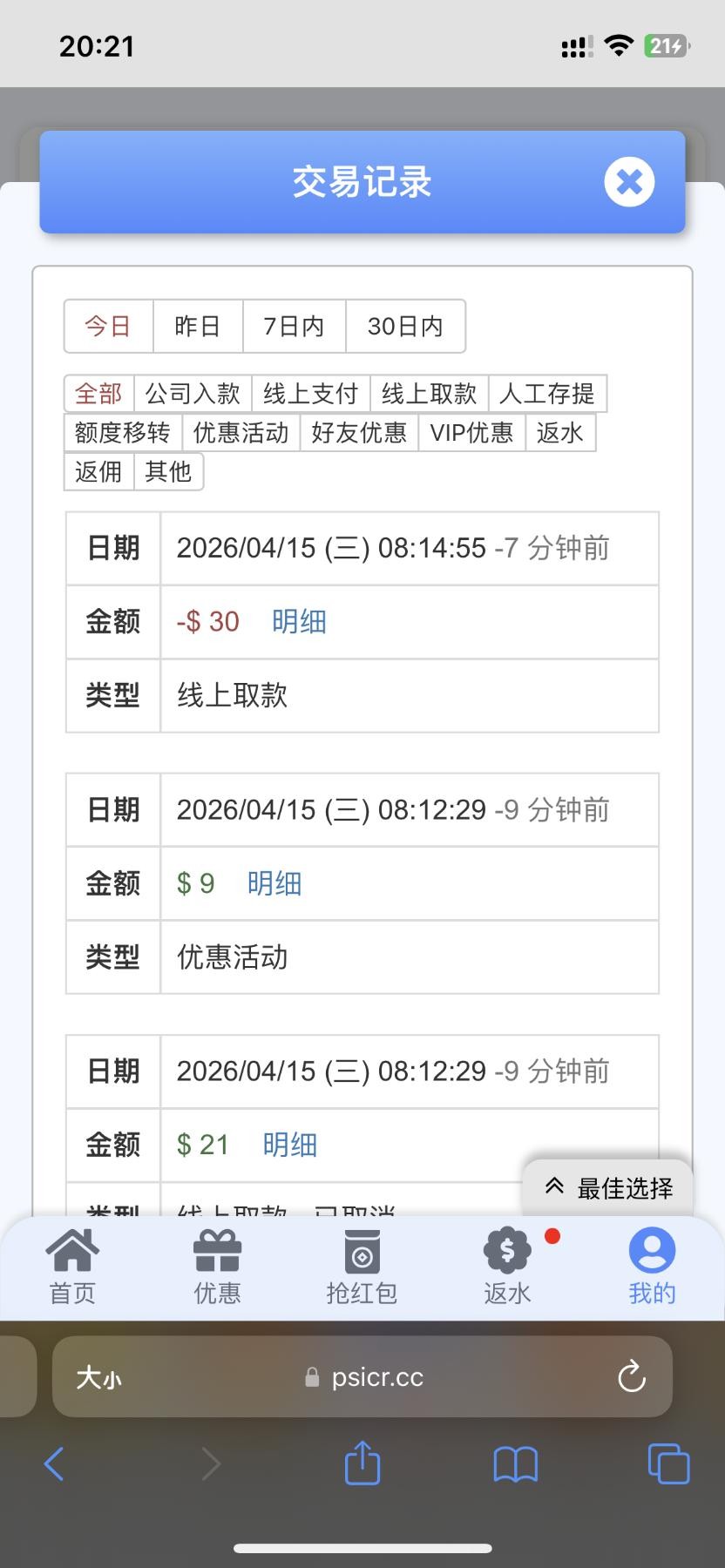Switch to the 昨日 date filter
This screenshot has height=1568, width=725.
198,327
